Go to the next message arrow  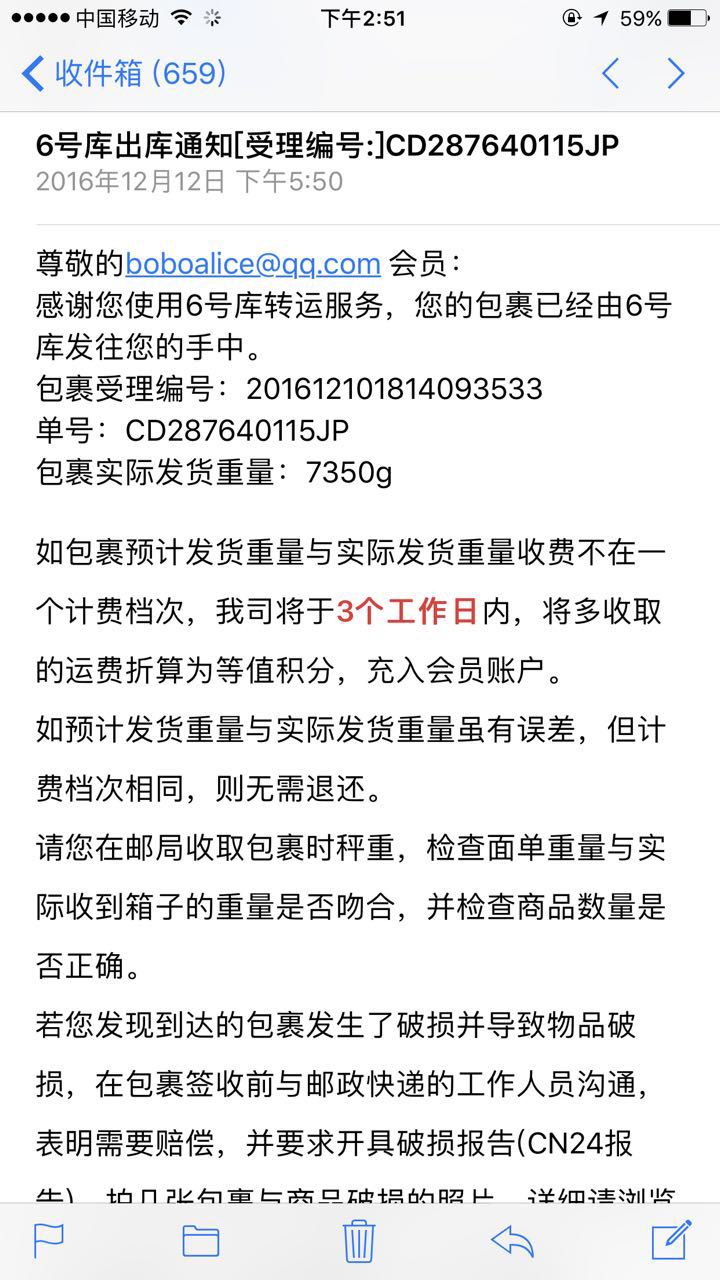pyautogui.click(x=676, y=73)
